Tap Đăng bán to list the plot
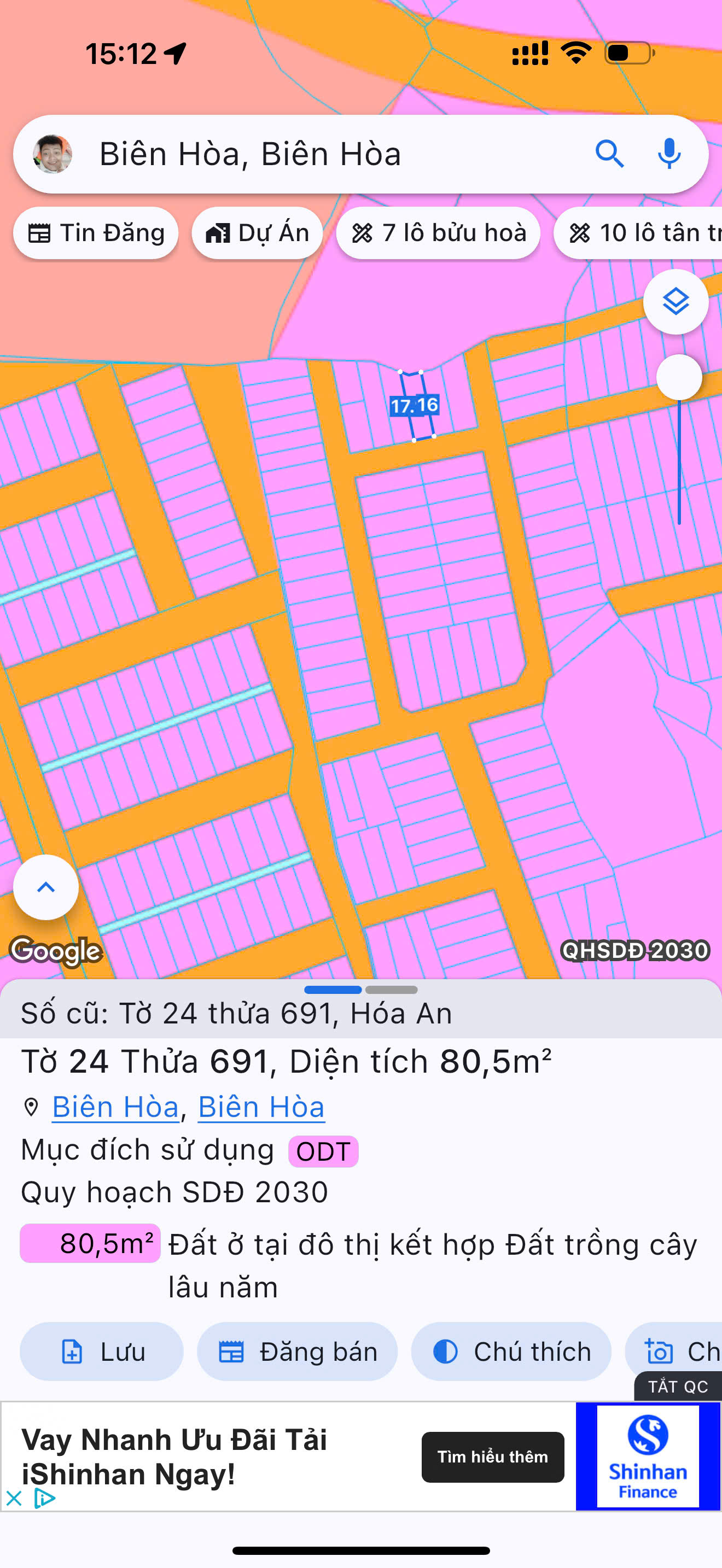722x1568 pixels. point(297,1351)
